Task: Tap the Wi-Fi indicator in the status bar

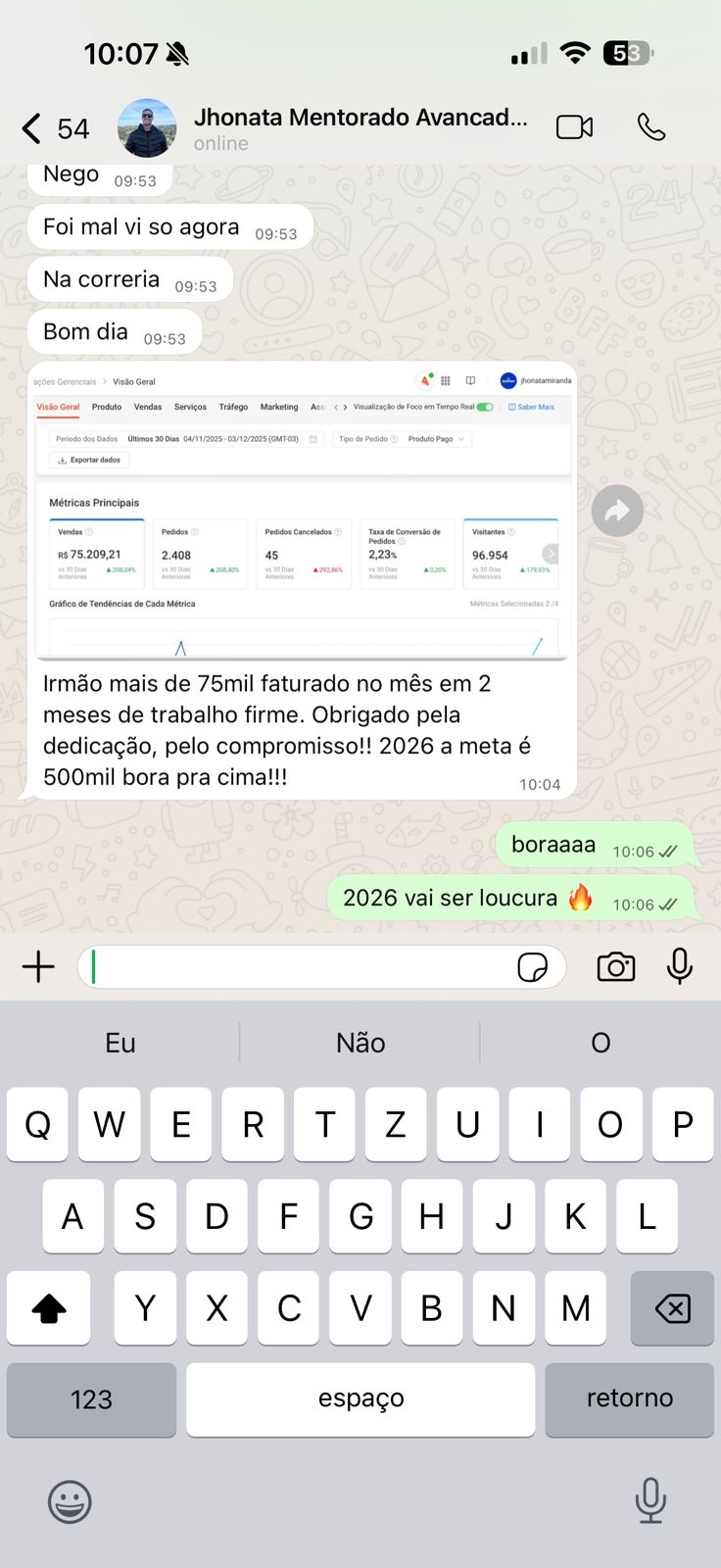Action: 575,54
